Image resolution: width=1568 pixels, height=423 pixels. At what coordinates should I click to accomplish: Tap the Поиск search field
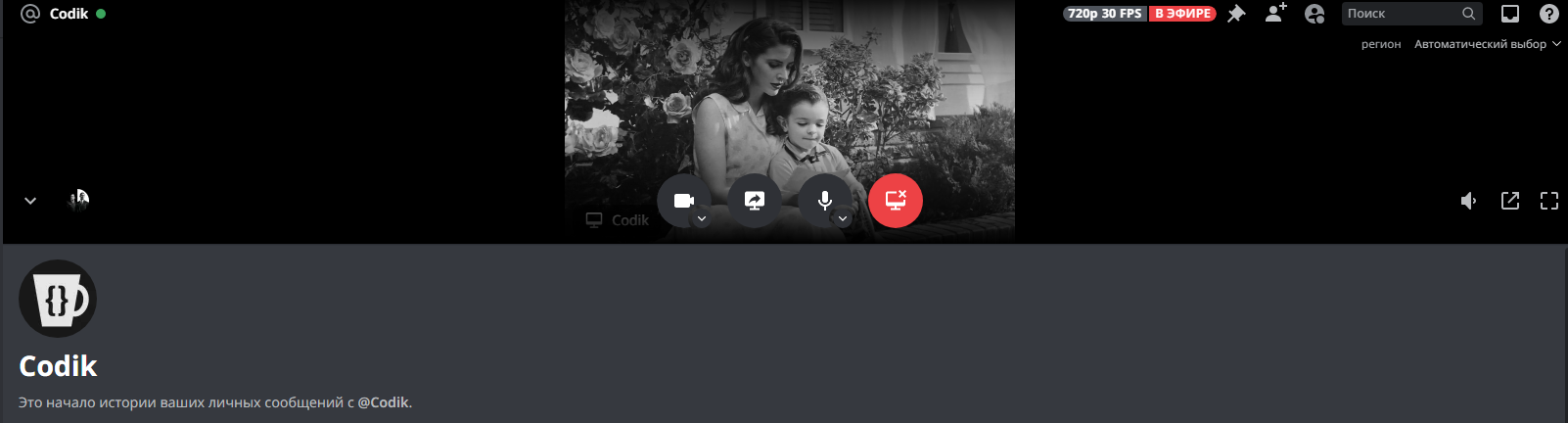point(1400,14)
